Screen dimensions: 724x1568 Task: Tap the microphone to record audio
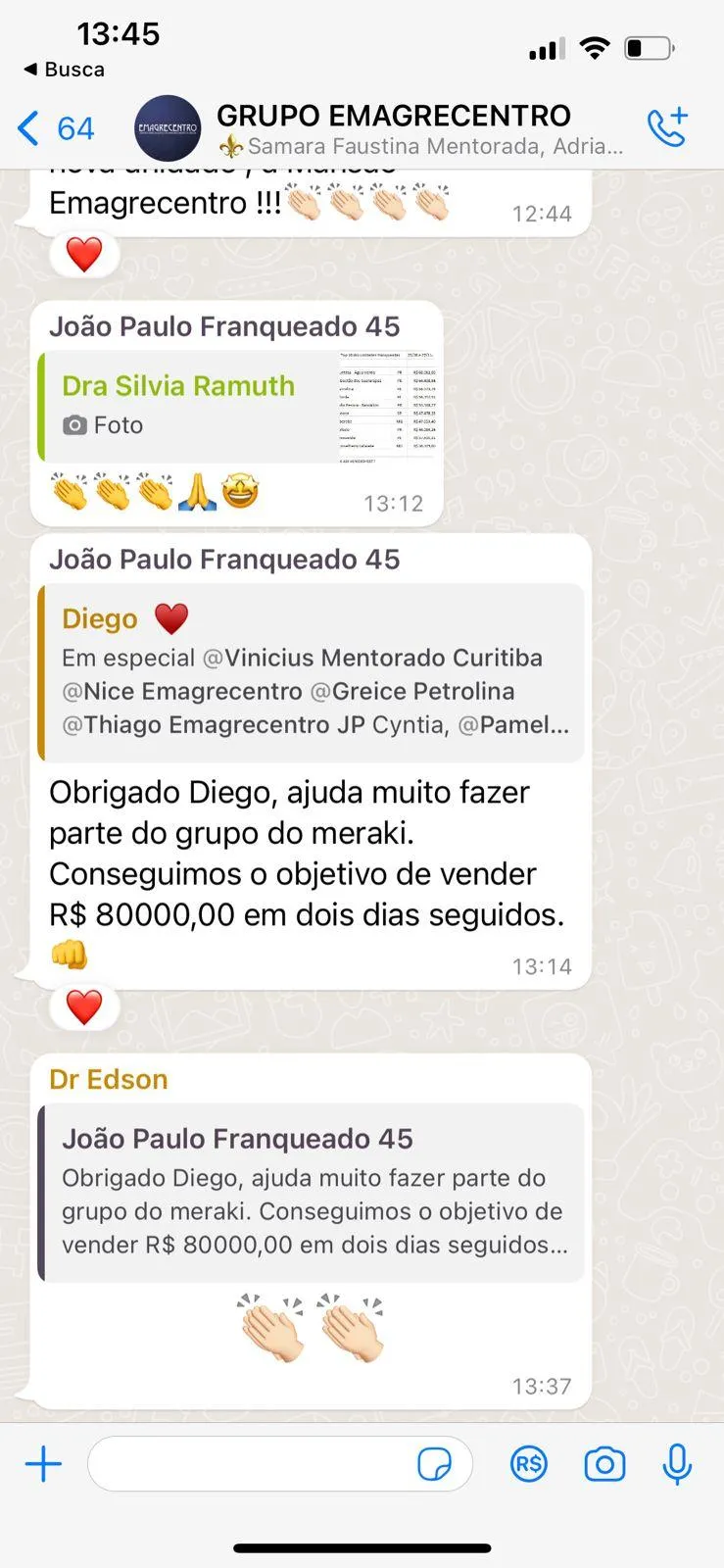(677, 1465)
